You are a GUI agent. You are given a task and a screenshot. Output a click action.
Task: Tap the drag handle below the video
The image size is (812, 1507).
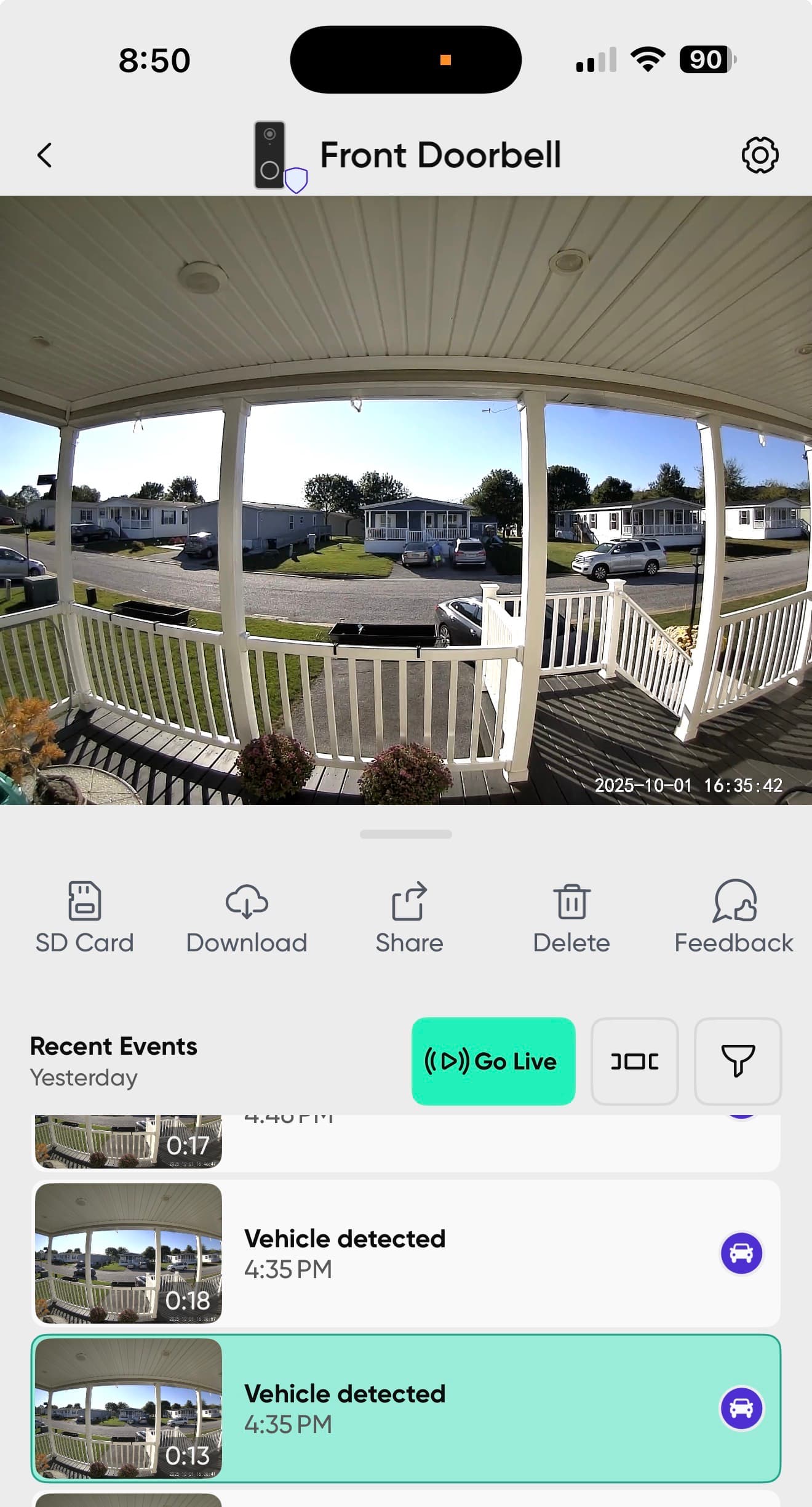[406, 834]
